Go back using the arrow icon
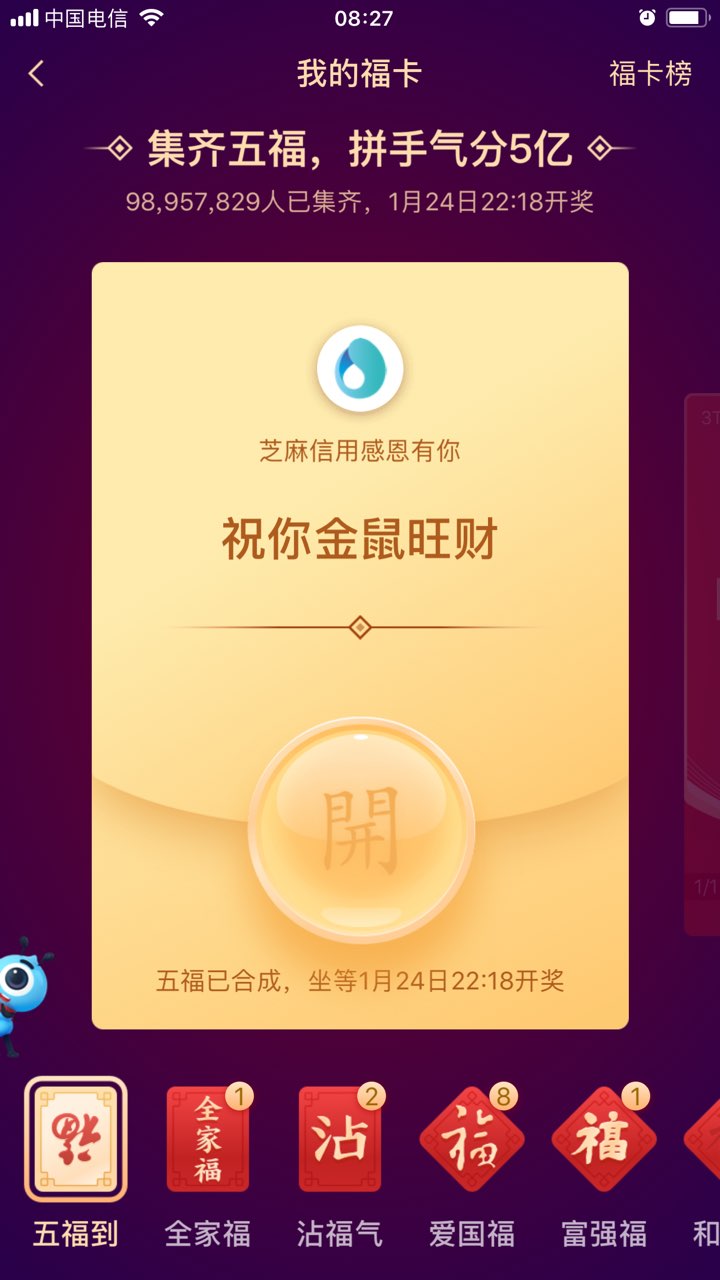This screenshot has height=1280, width=720. 36,74
